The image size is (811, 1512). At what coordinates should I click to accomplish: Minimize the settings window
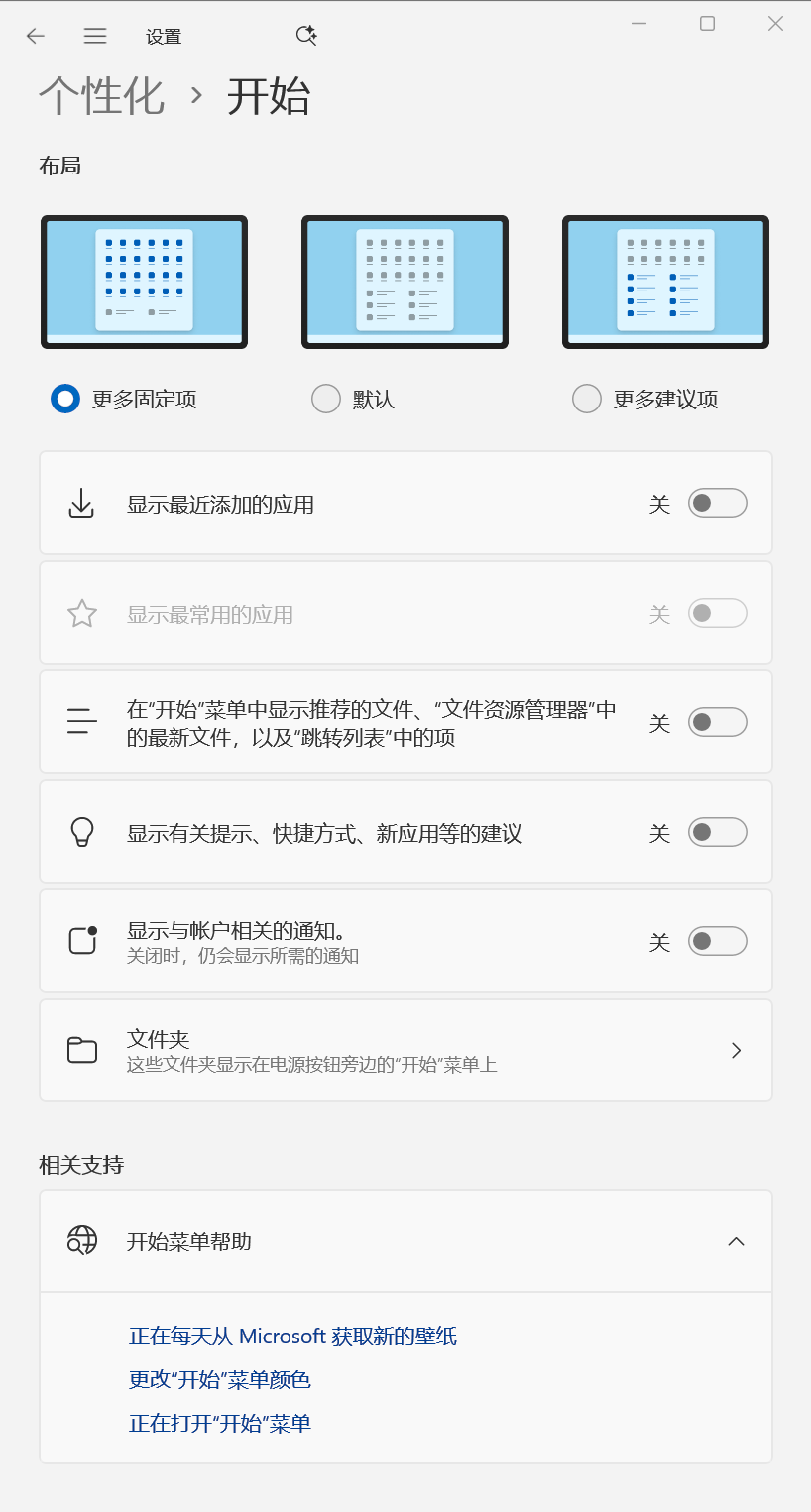pyautogui.click(x=639, y=24)
